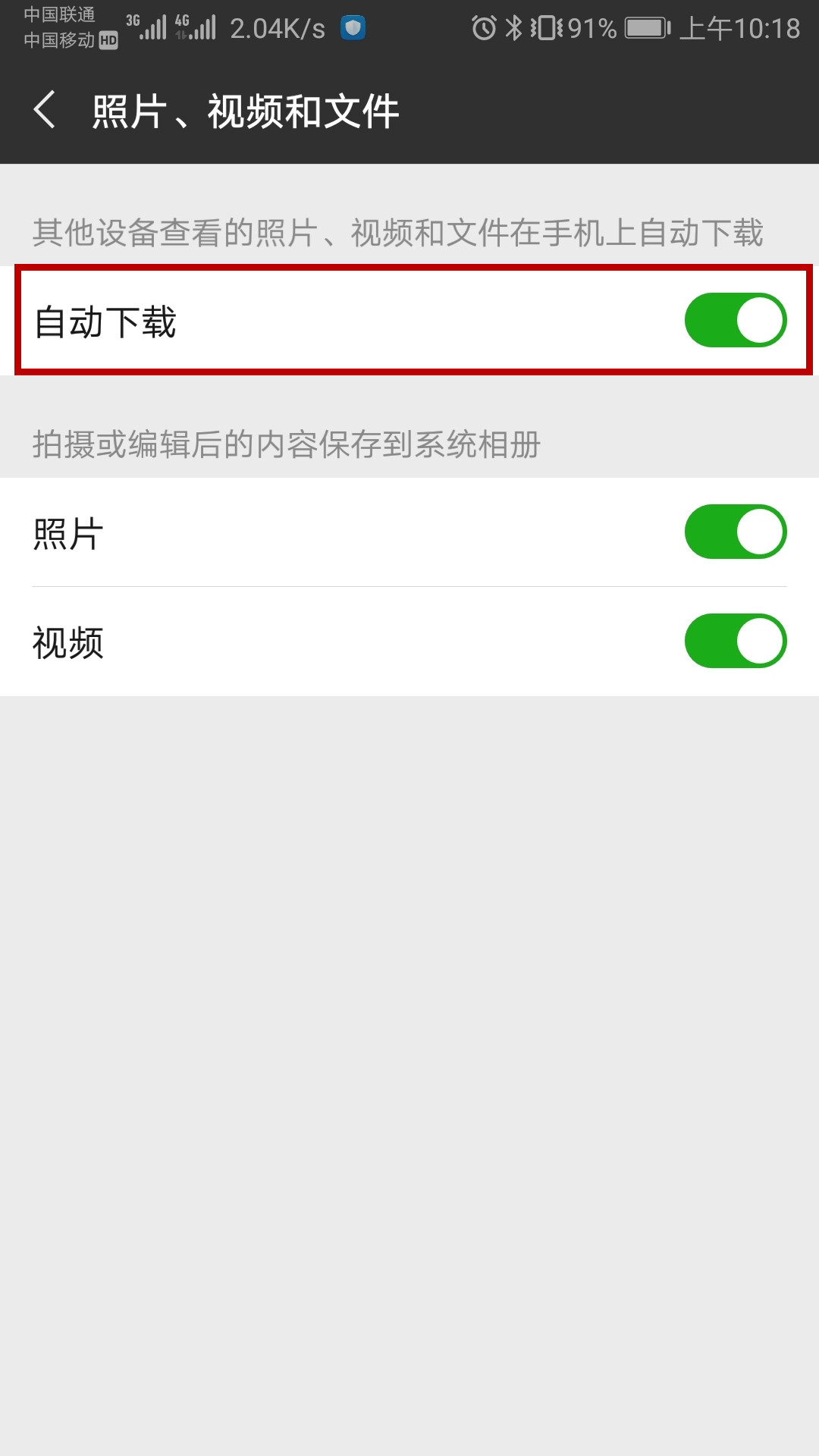Viewport: 819px width, 1456px height.
Task: Turn off the 照片 save toggle
Action: click(736, 532)
